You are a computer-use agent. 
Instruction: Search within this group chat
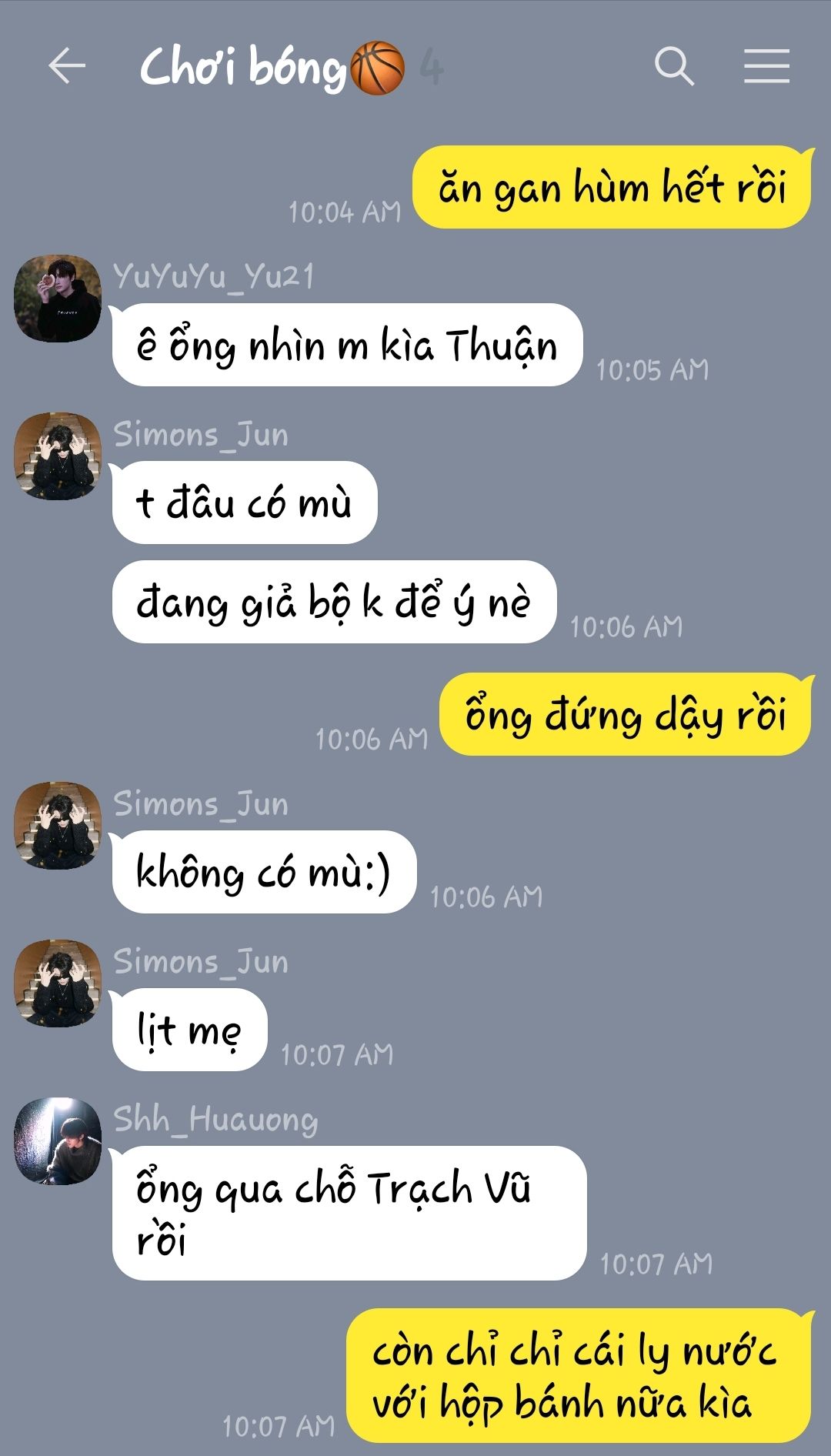point(674,65)
